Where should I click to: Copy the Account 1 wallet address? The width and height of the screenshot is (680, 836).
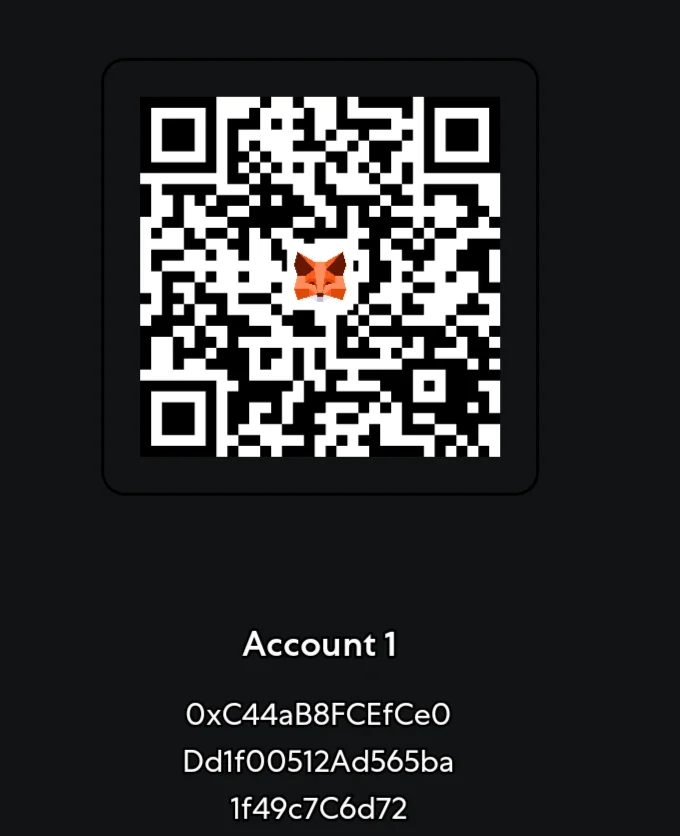(x=319, y=761)
